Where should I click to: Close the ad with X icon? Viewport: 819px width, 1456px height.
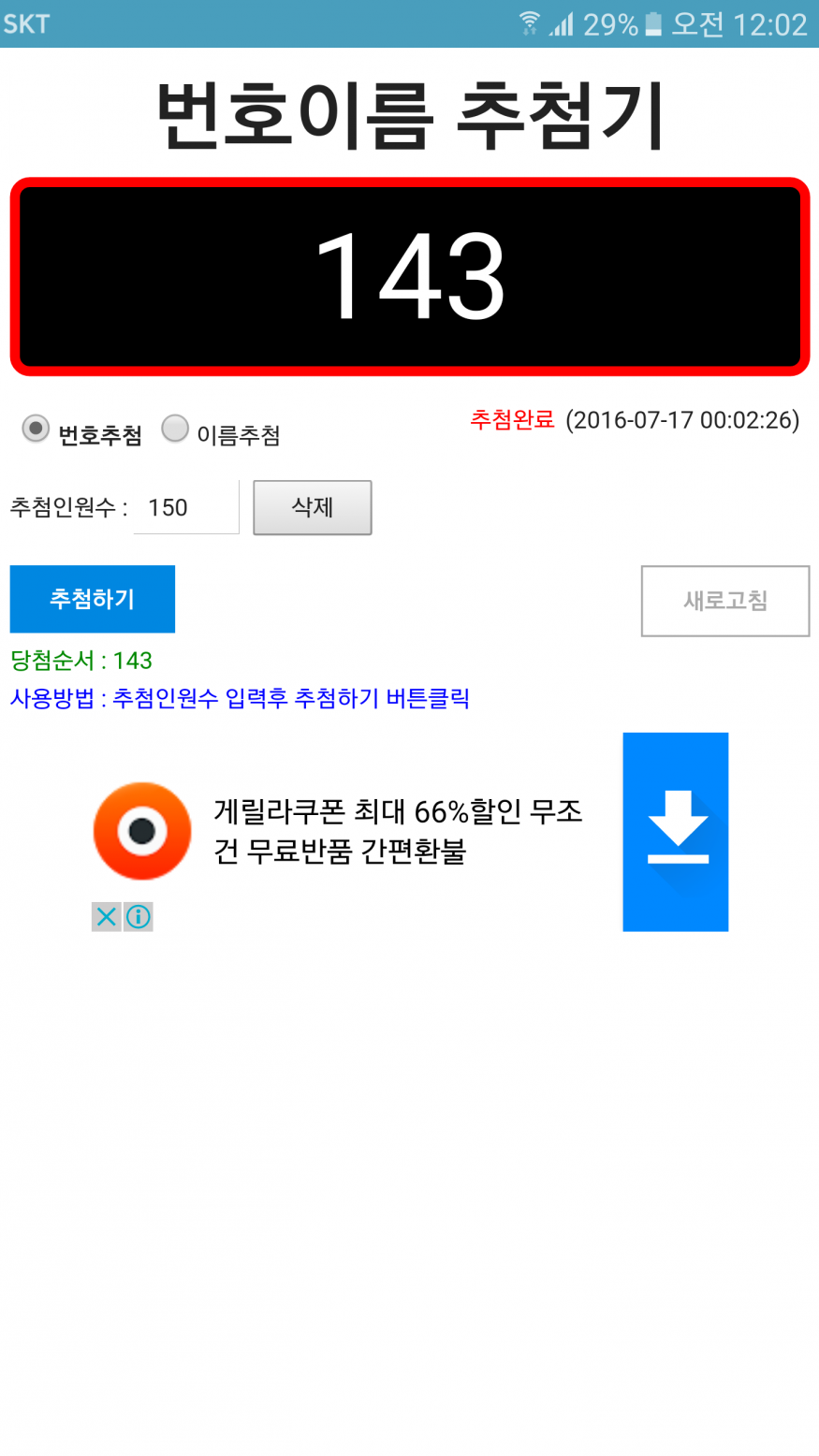pos(106,917)
